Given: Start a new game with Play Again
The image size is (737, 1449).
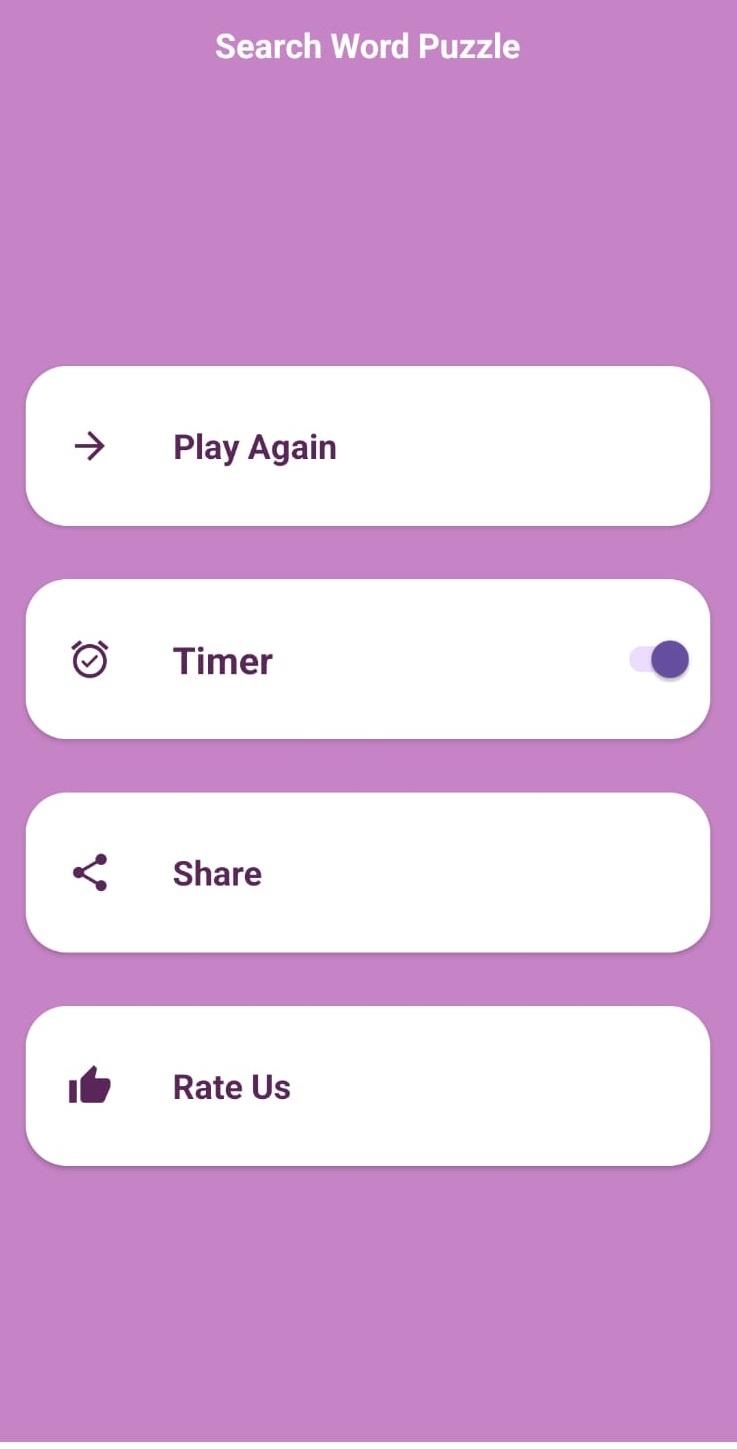Looking at the screenshot, I should (367, 446).
